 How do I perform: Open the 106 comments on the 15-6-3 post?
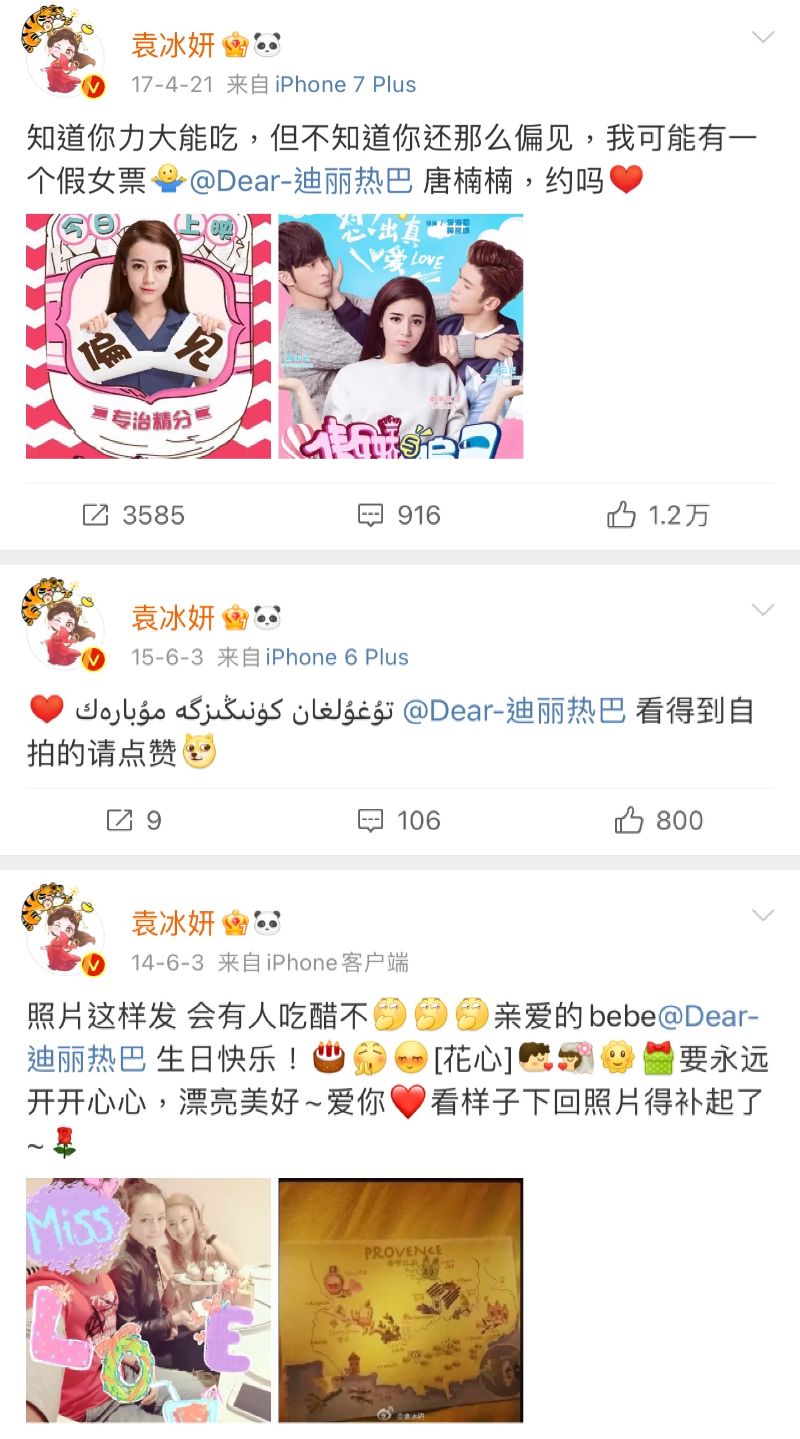coord(399,820)
